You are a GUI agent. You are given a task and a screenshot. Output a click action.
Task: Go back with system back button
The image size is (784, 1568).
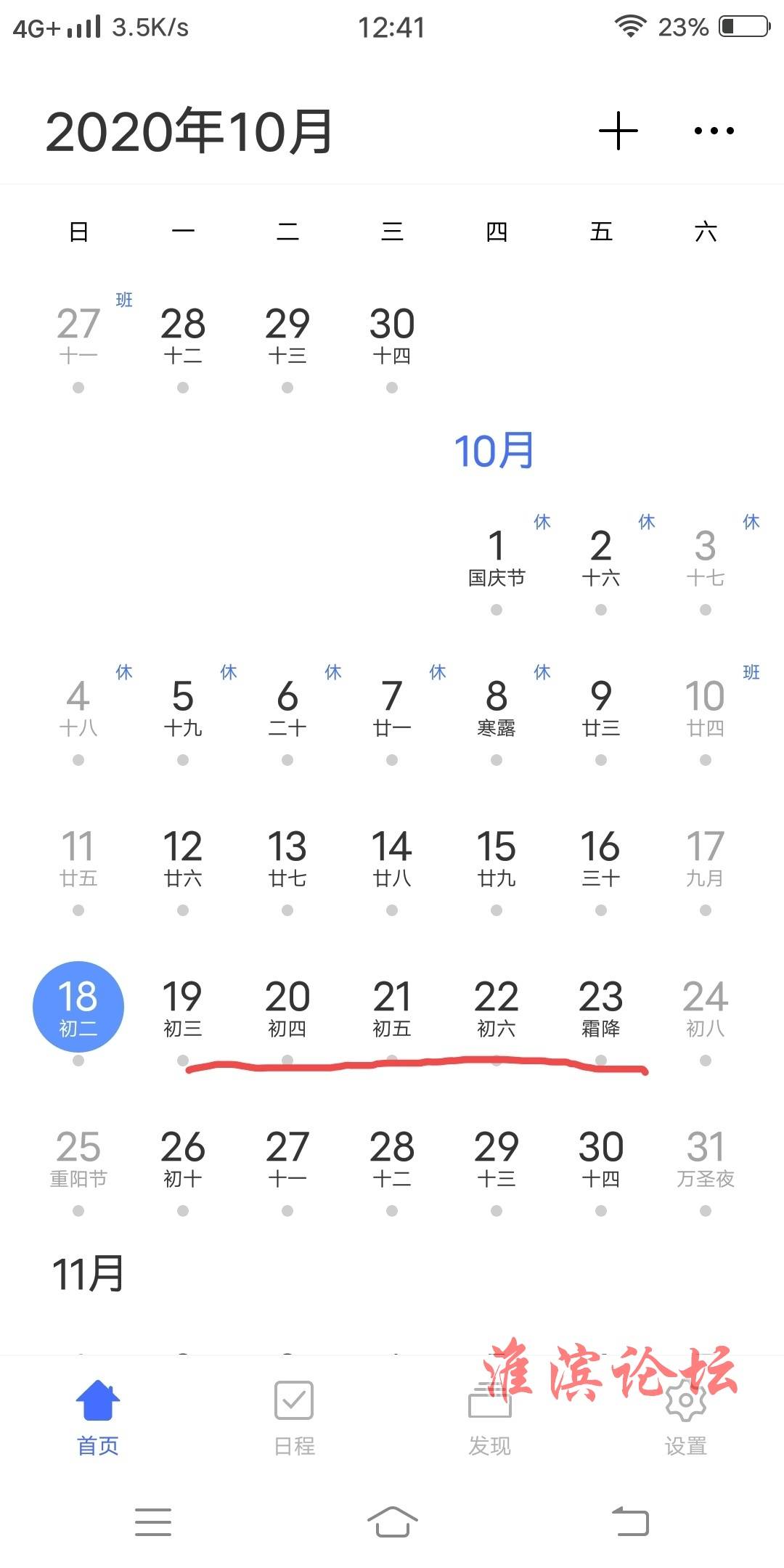coord(630,1521)
